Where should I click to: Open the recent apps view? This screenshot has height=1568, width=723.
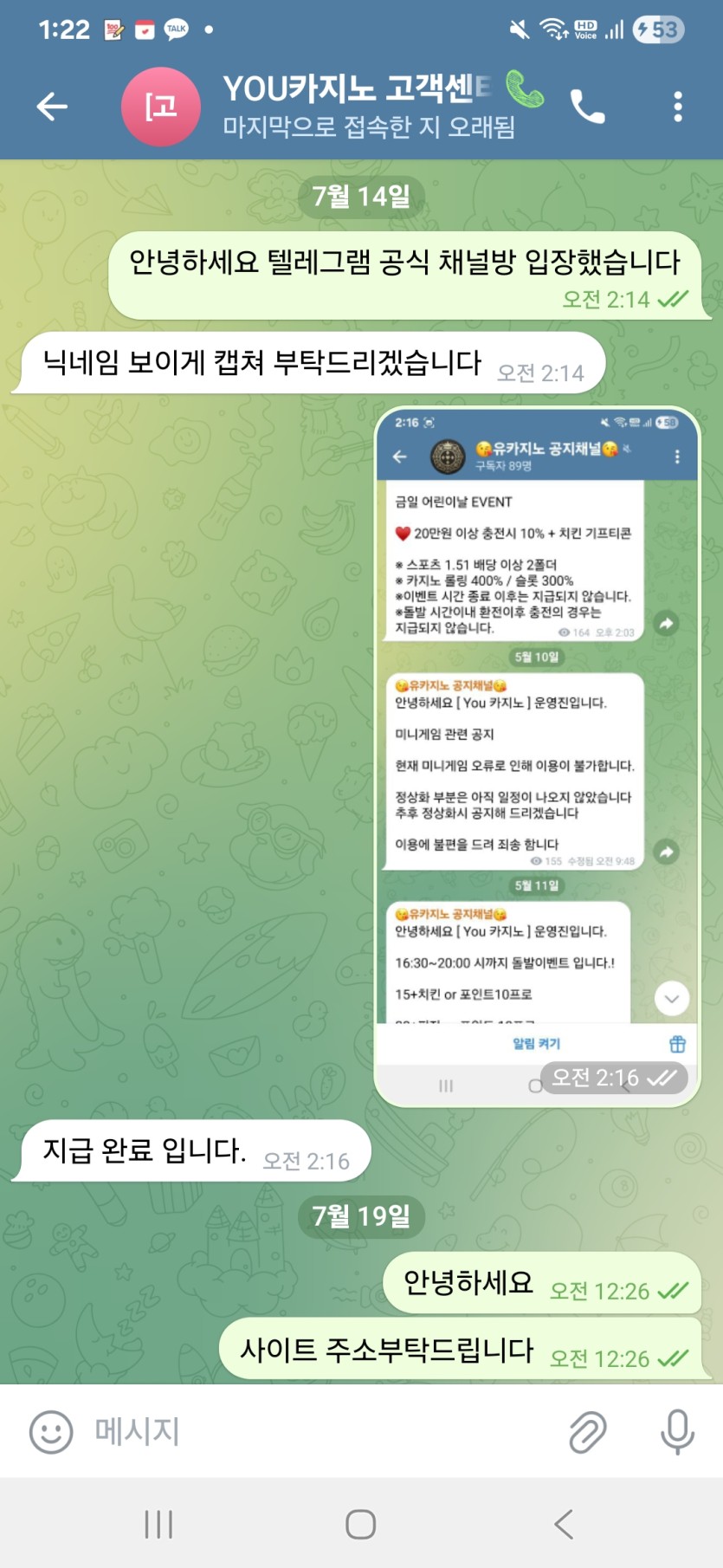158,1524
